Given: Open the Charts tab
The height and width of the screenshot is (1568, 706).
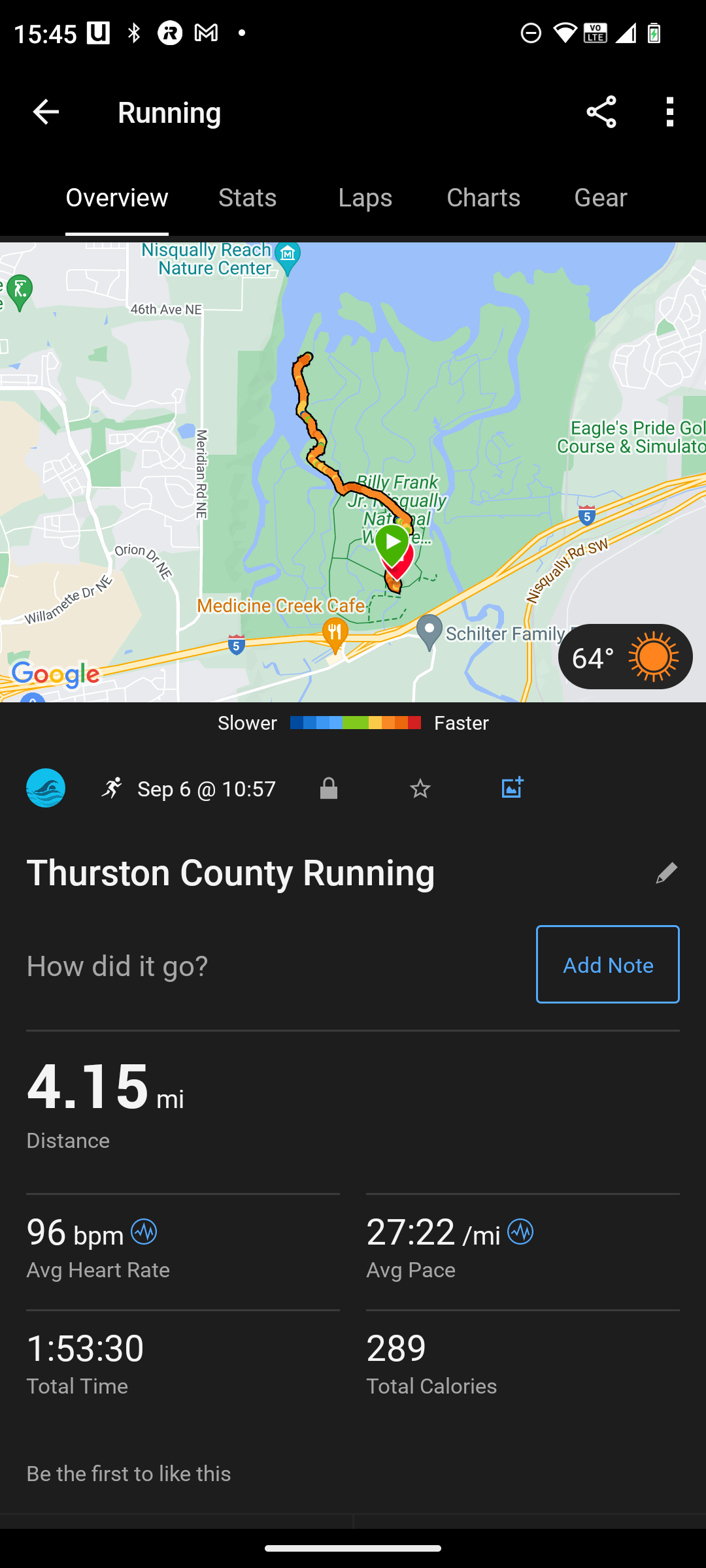Looking at the screenshot, I should tap(483, 197).
